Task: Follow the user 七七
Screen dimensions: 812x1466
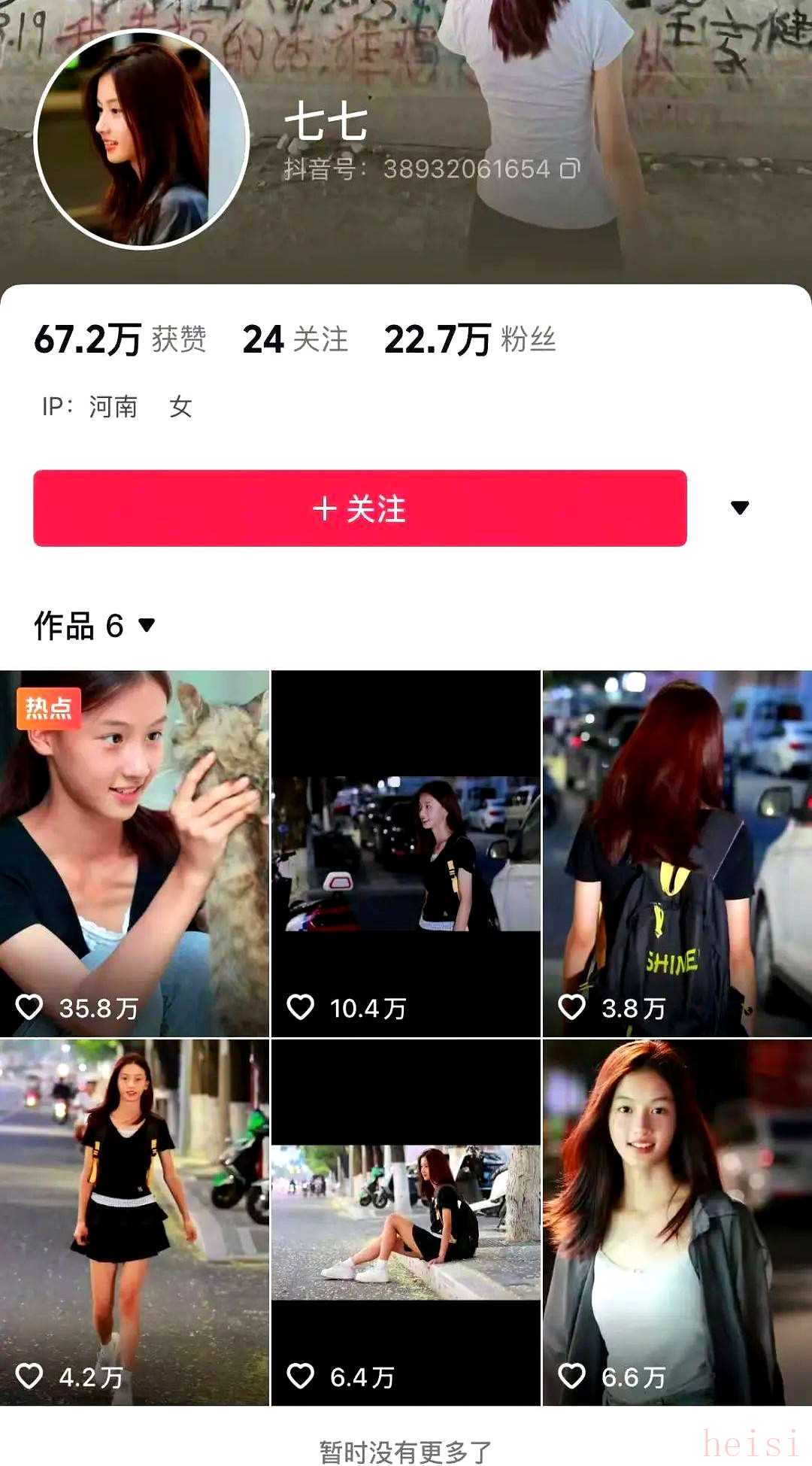Action: coord(359,508)
